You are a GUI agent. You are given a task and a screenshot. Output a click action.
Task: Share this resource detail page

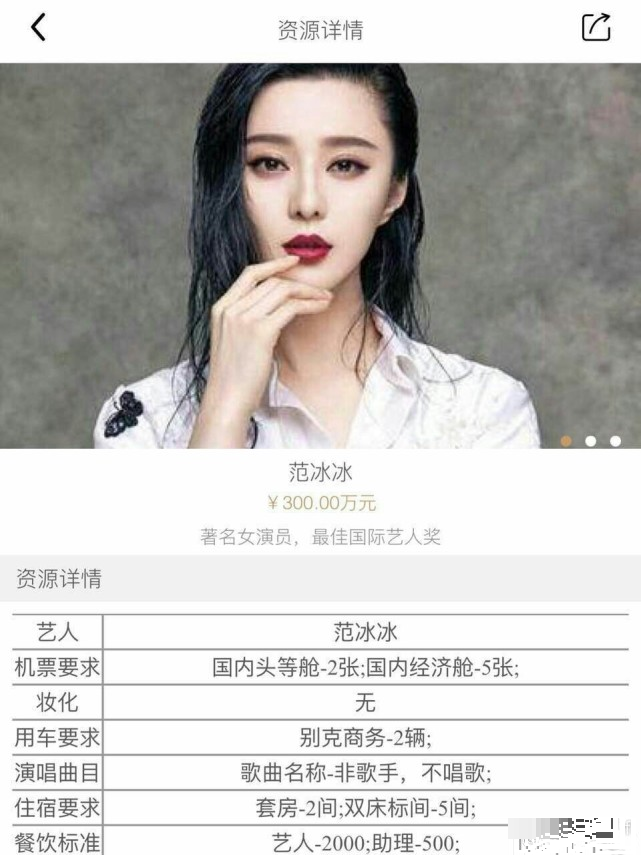pyautogui.click(x=596, y=27)
